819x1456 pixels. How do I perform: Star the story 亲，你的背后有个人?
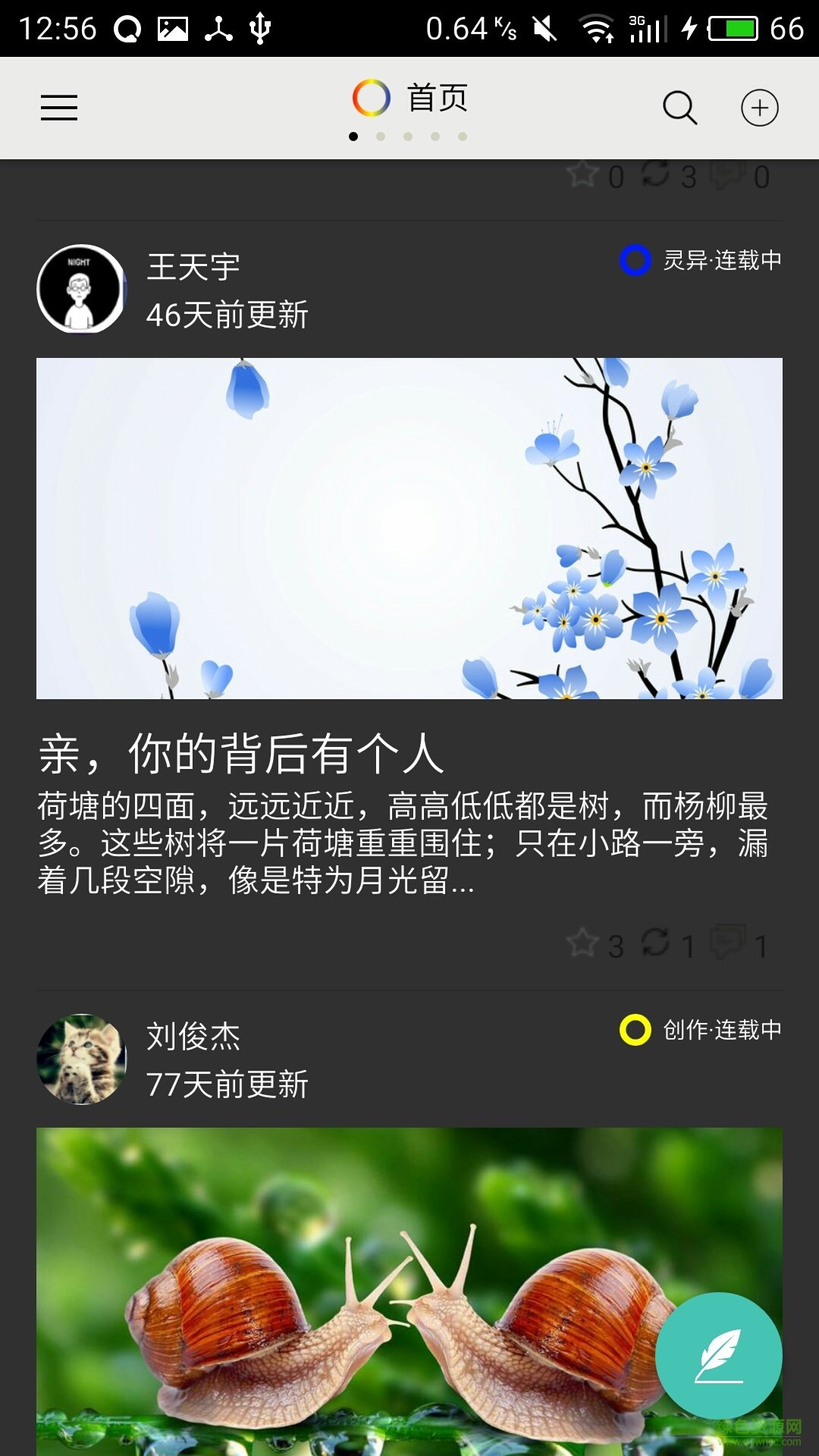click(x=583, y=943)
